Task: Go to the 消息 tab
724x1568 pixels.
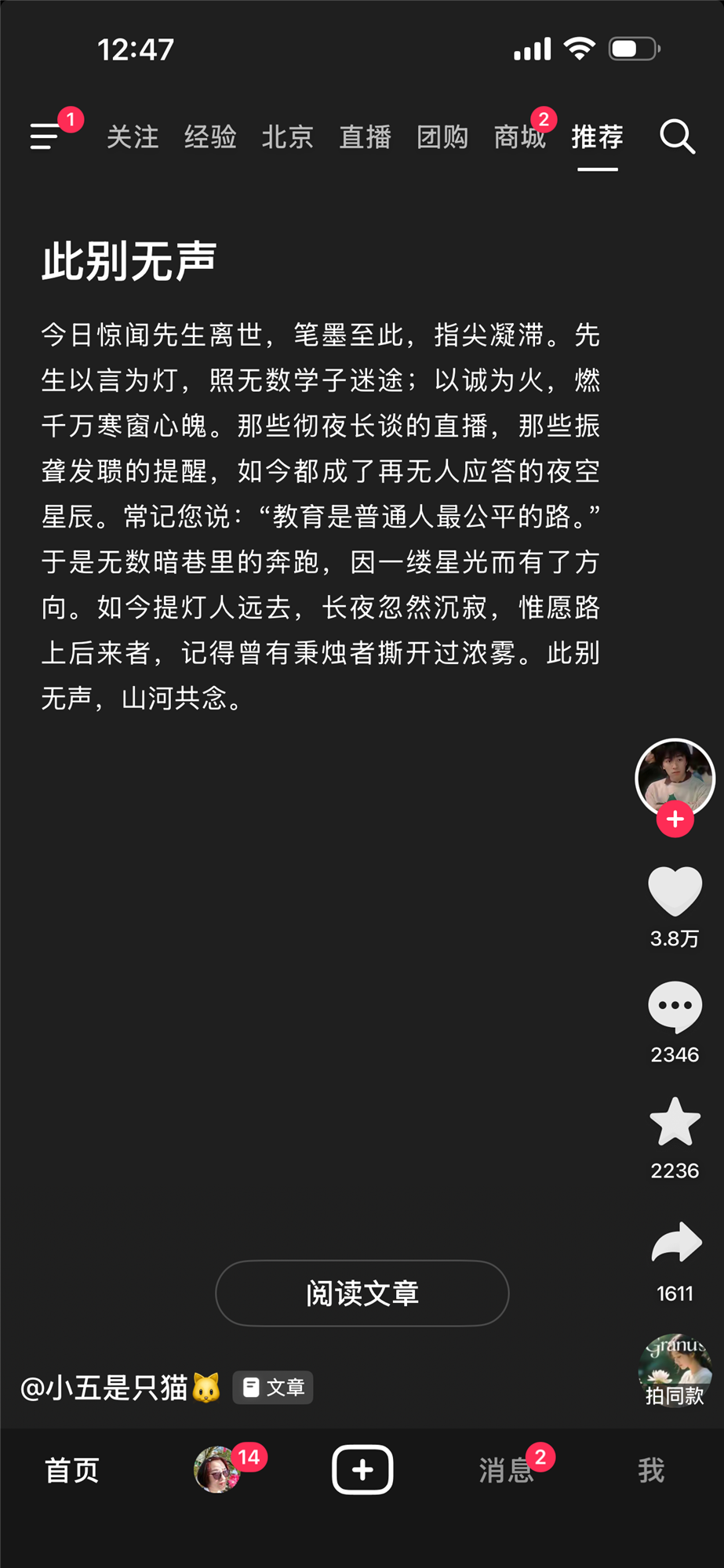Action: 506,1470
